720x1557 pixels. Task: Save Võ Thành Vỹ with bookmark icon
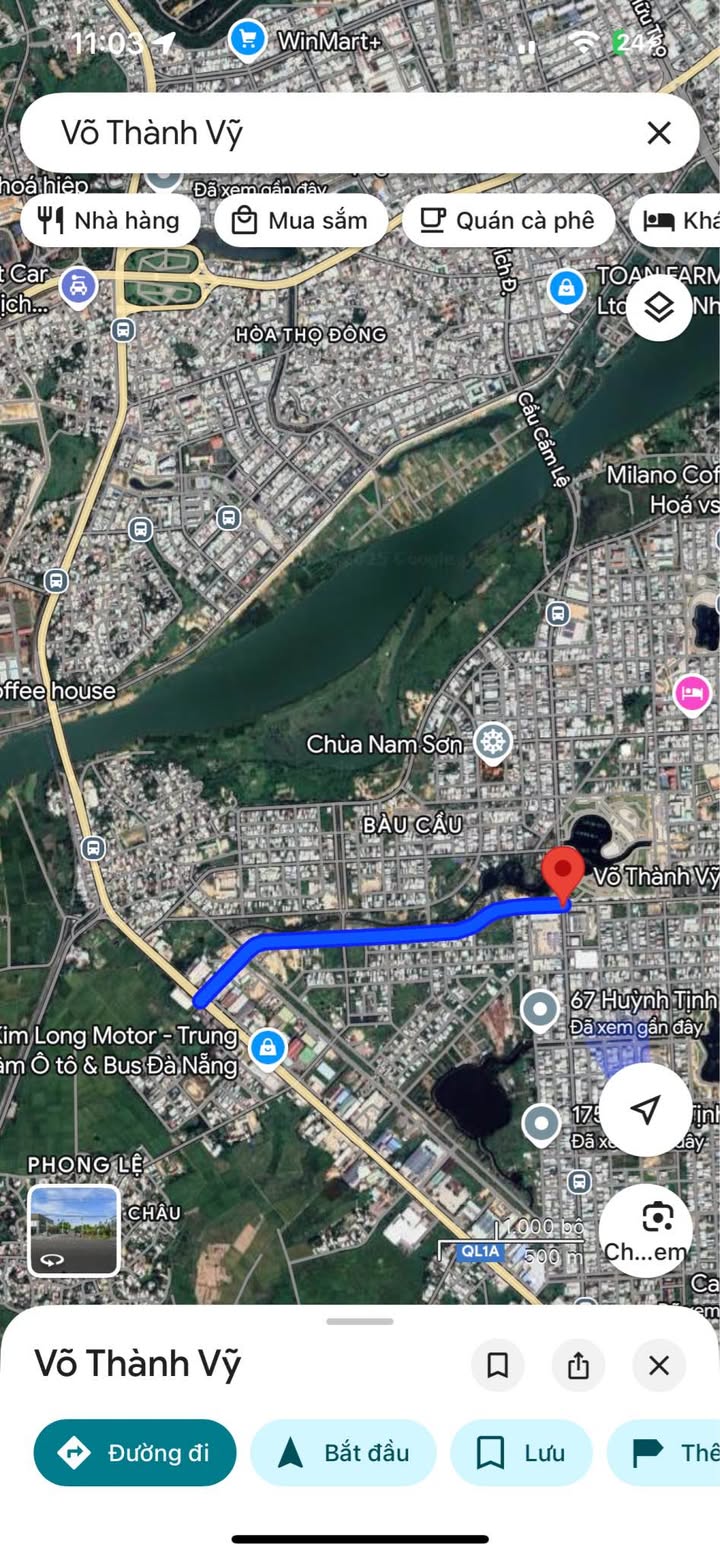click(497, 1365)
